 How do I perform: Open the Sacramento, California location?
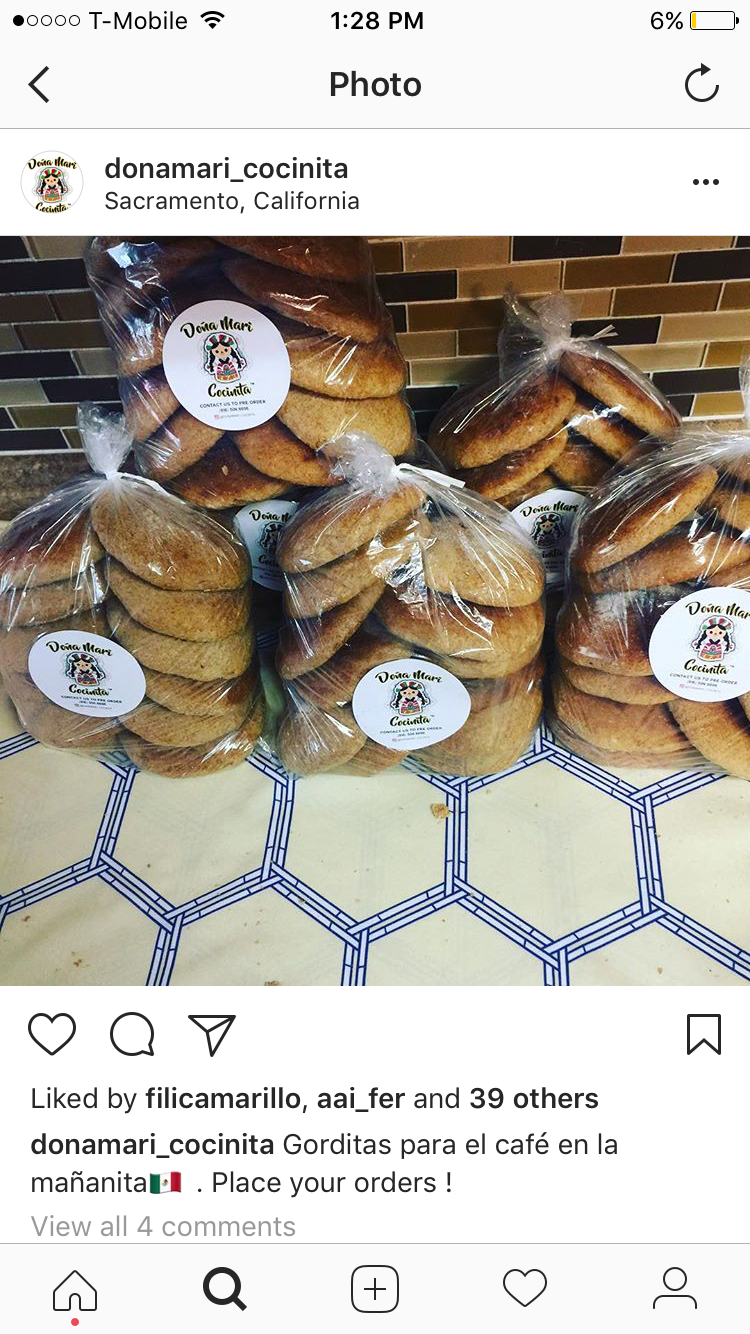tap(232, 201)
